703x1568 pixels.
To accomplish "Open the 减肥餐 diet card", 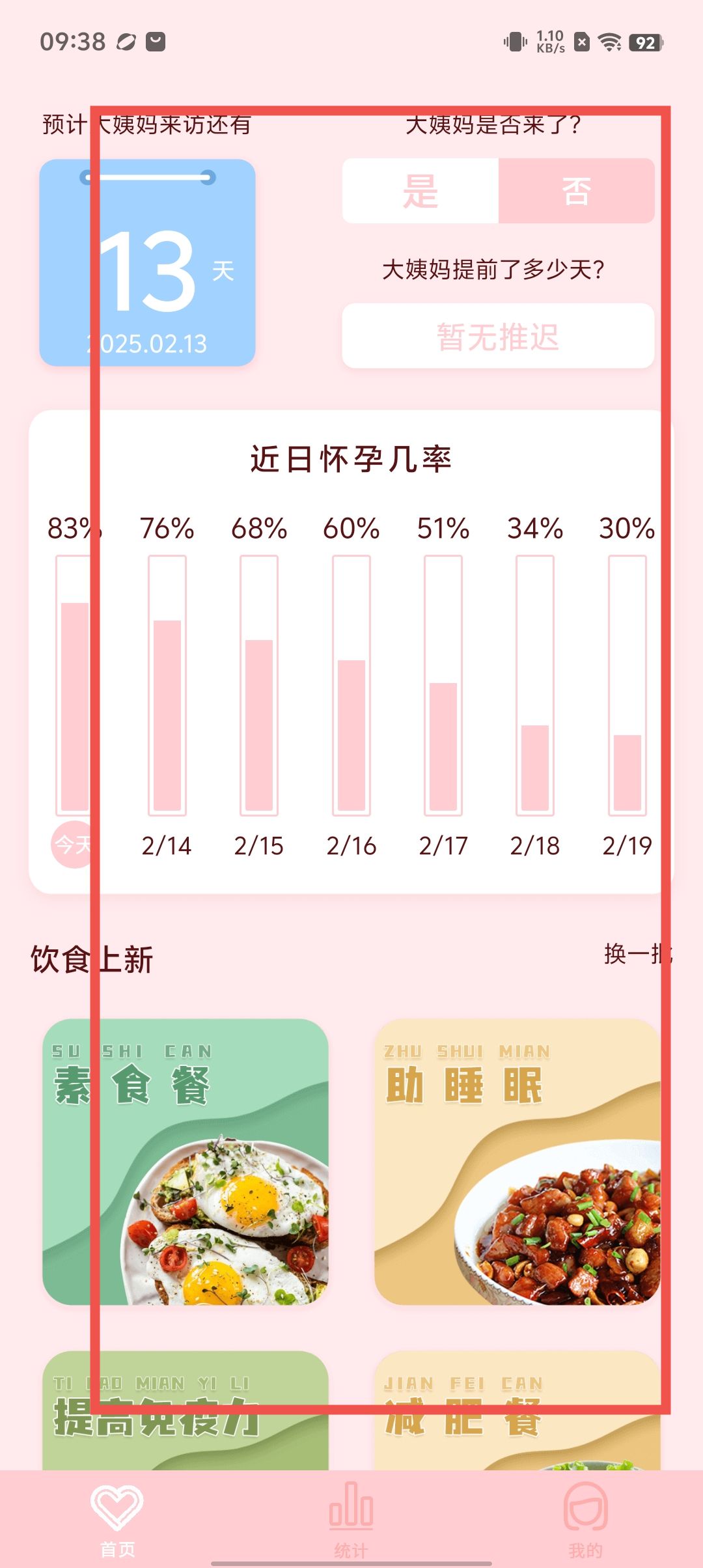I will click(x=517, y=1413).
